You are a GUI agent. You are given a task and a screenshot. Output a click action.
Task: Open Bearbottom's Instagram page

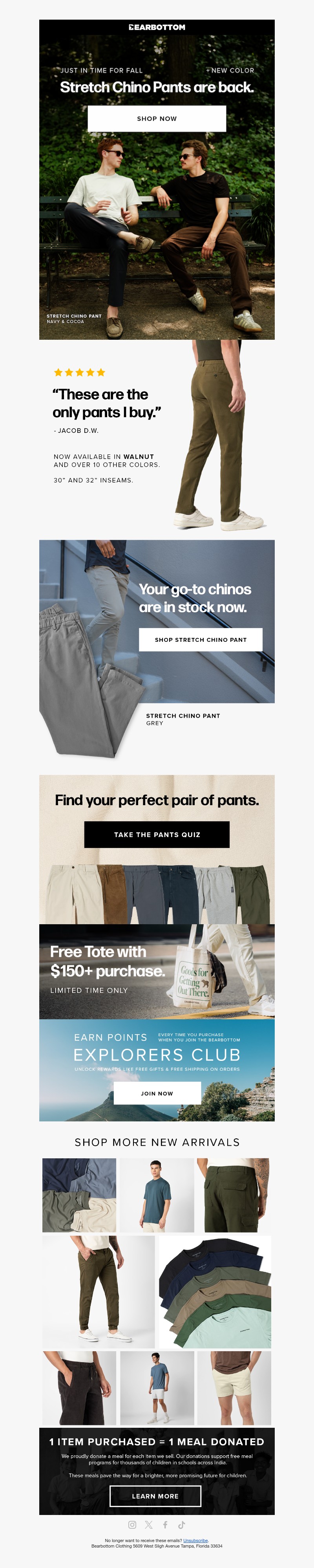tap(132, 1525)
